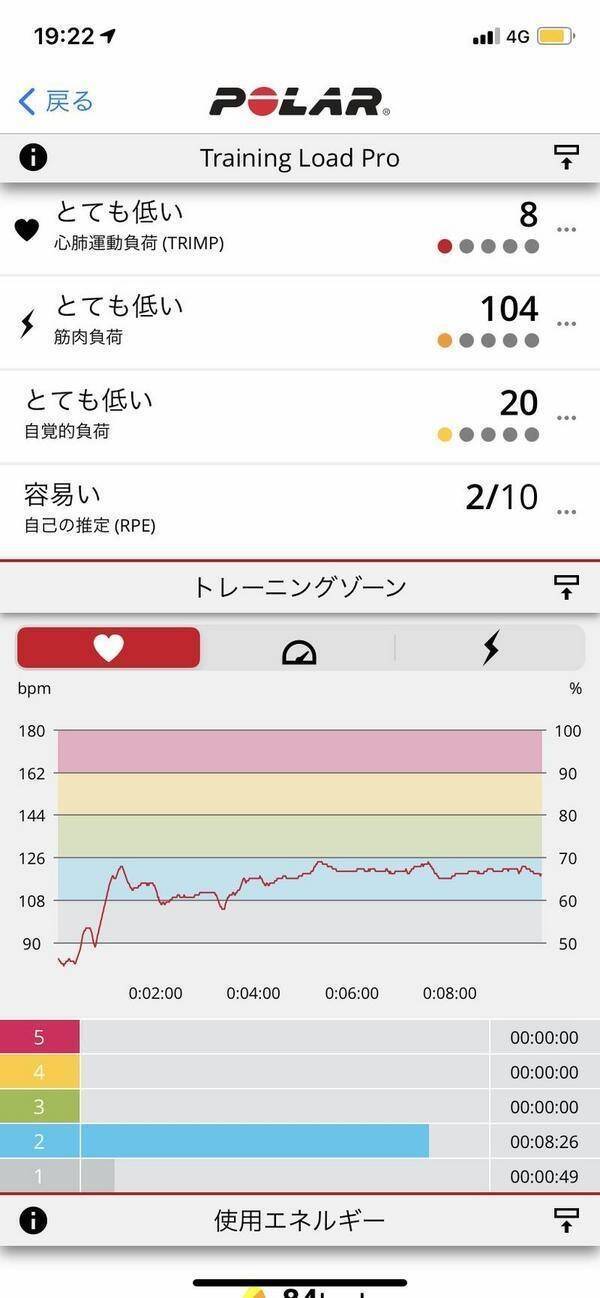Collapse the トレーニングゾーン section
This screenshot has height=1298, width=600.
click(566, 587)
